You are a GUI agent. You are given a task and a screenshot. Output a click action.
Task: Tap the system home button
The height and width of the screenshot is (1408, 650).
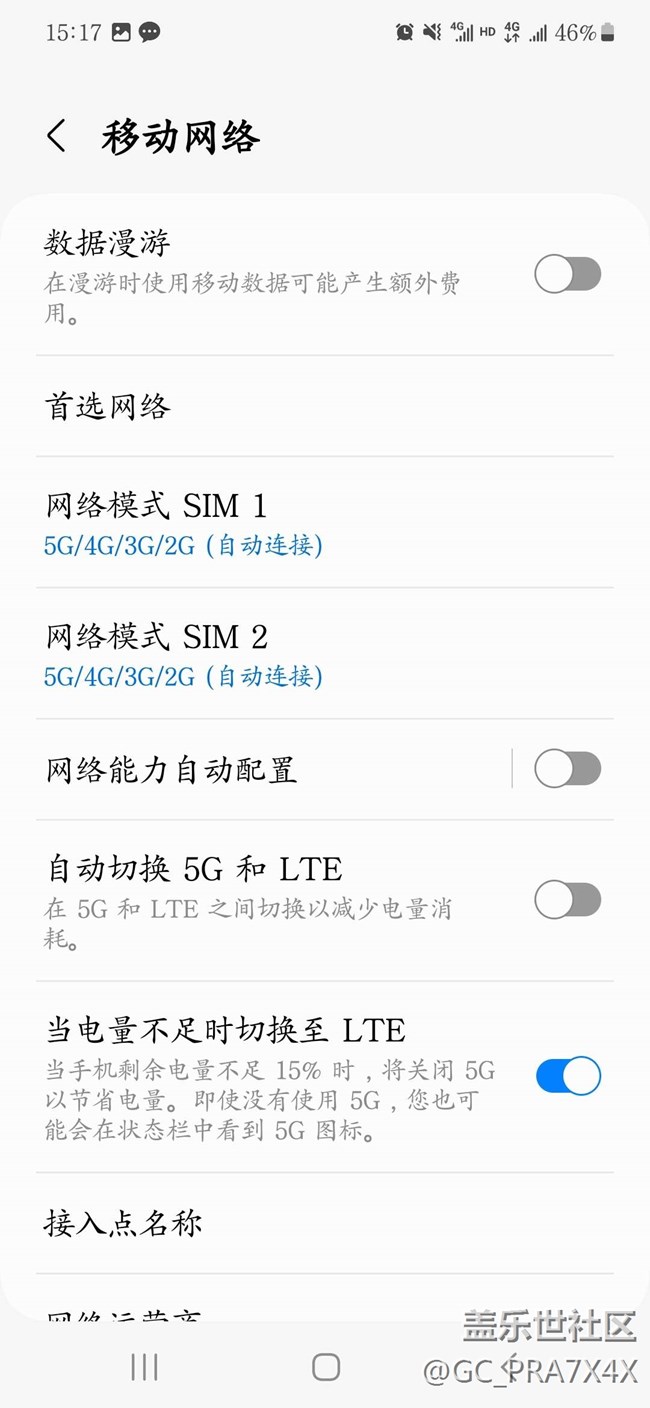326,1367
